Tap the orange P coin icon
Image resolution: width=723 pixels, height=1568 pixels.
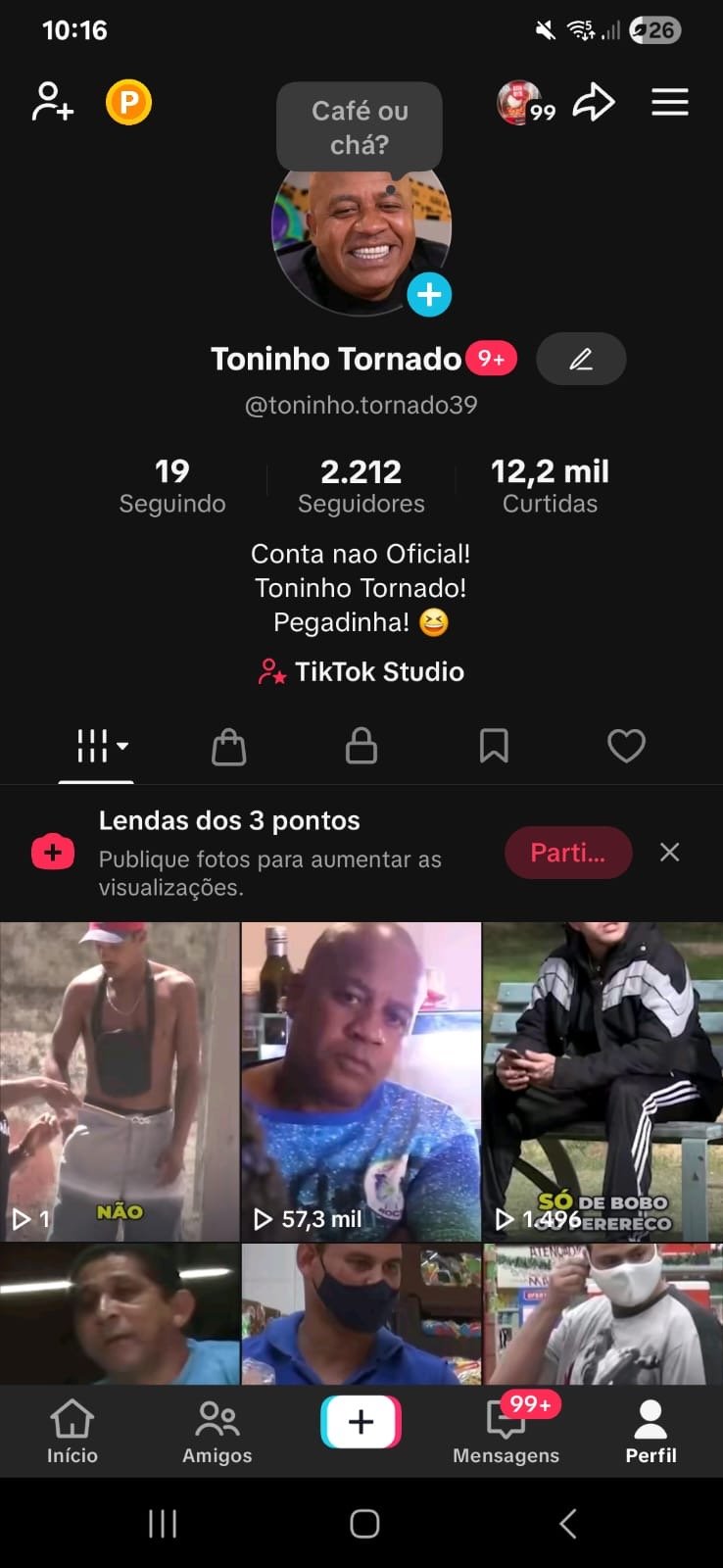[x=128, y=102]
